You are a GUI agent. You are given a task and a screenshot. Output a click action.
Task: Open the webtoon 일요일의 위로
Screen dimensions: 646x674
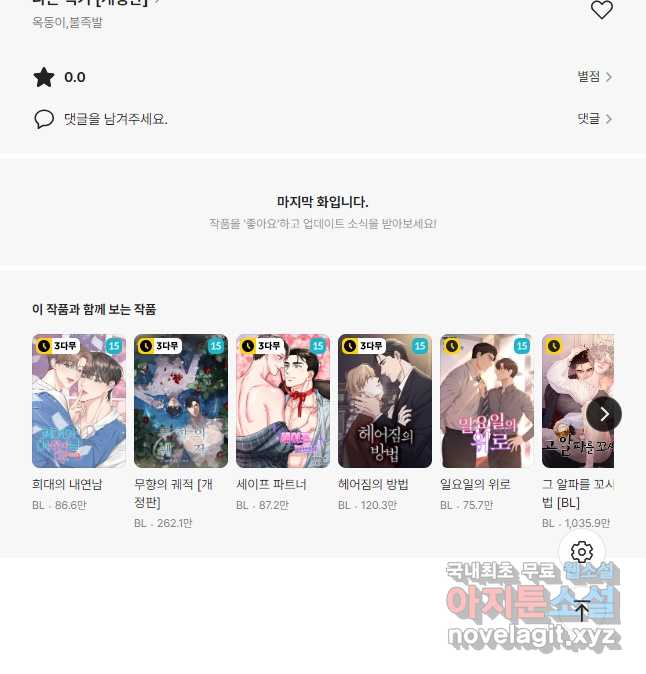487,401
